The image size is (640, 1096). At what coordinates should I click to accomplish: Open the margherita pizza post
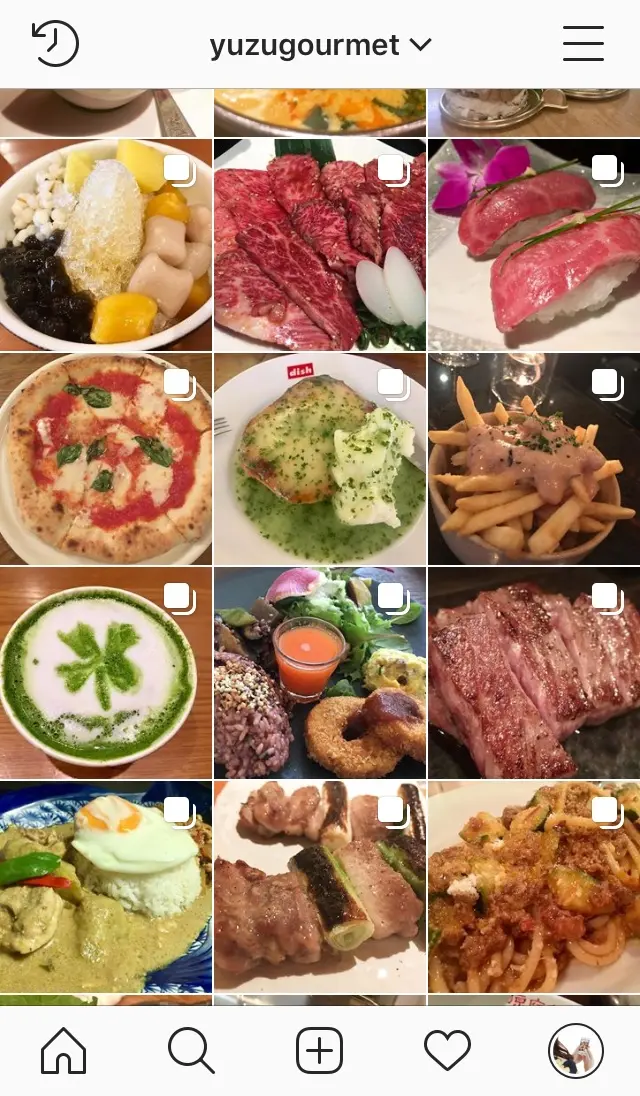(106, 459)
